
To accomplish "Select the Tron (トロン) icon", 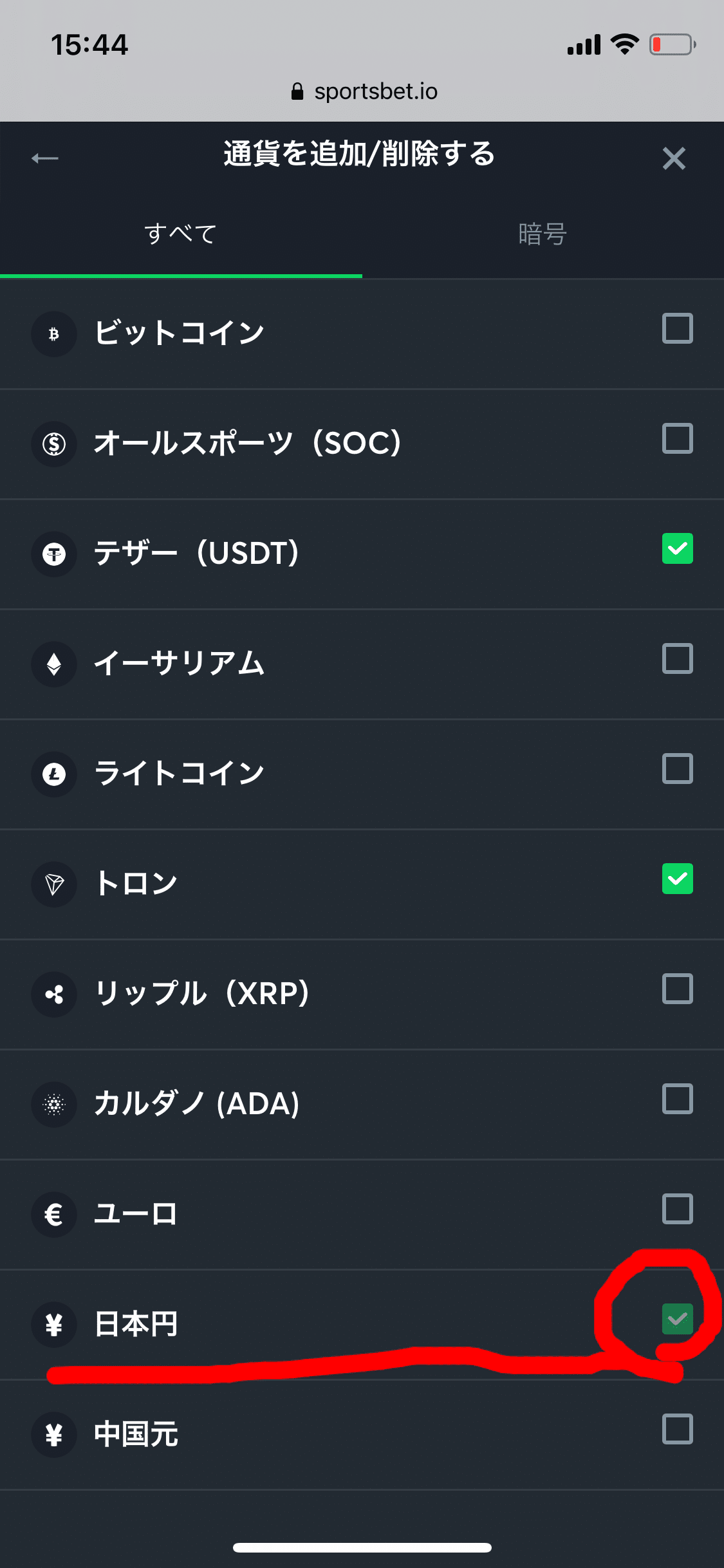I will (x=54, y=884).
